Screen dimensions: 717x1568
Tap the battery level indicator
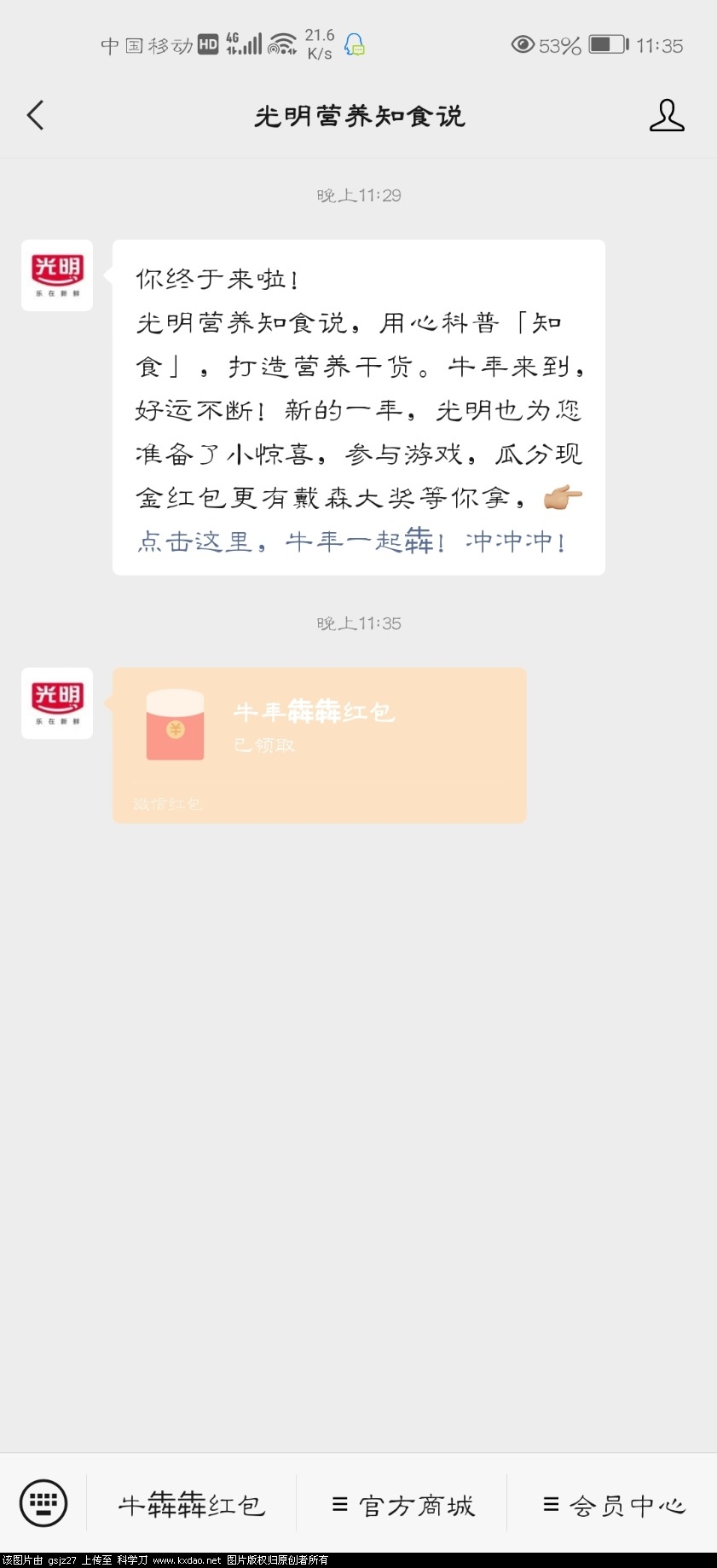coord(605,44)
